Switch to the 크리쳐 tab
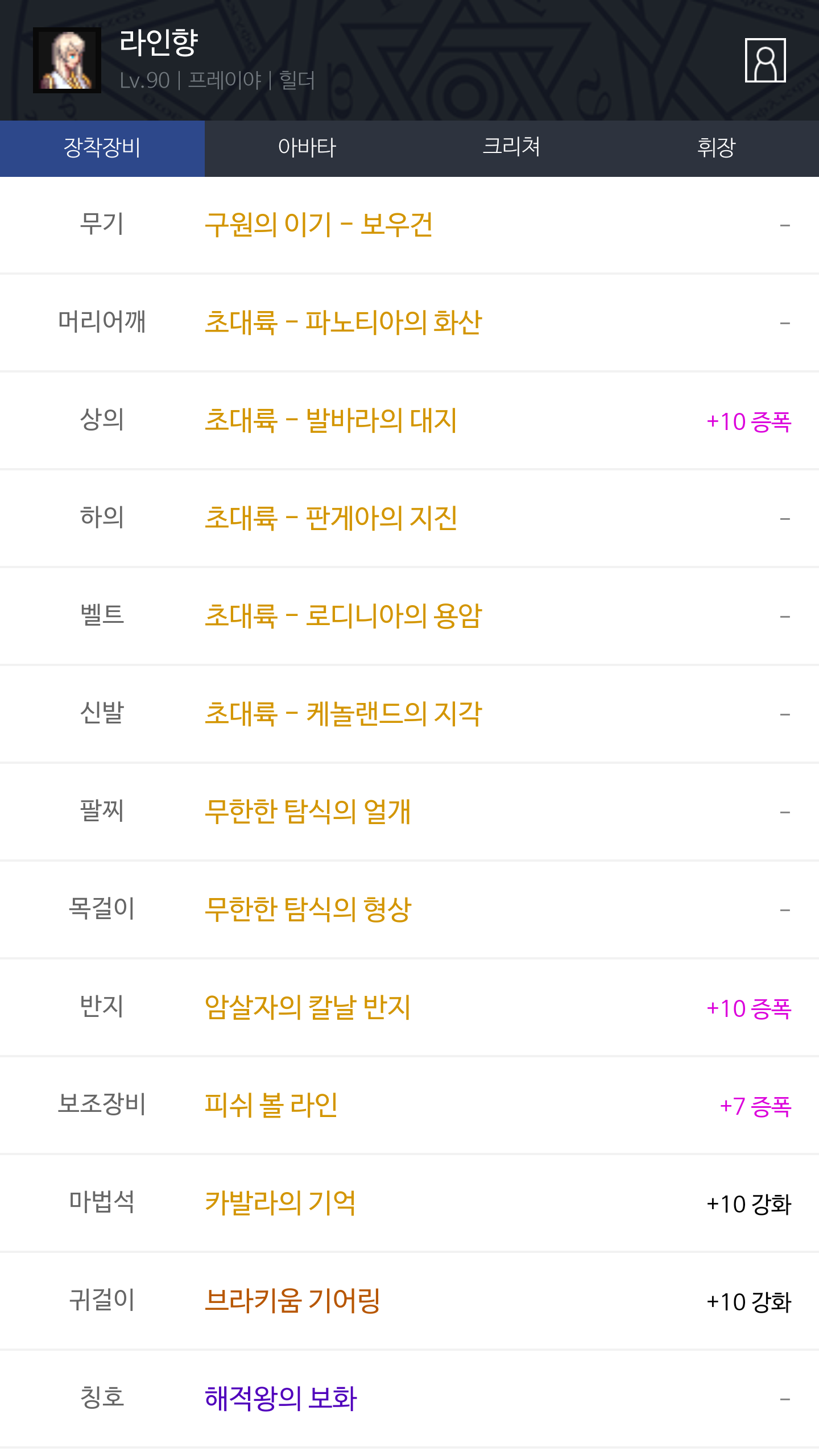This screenshot has height=1456, width=819. pos(512,148)
